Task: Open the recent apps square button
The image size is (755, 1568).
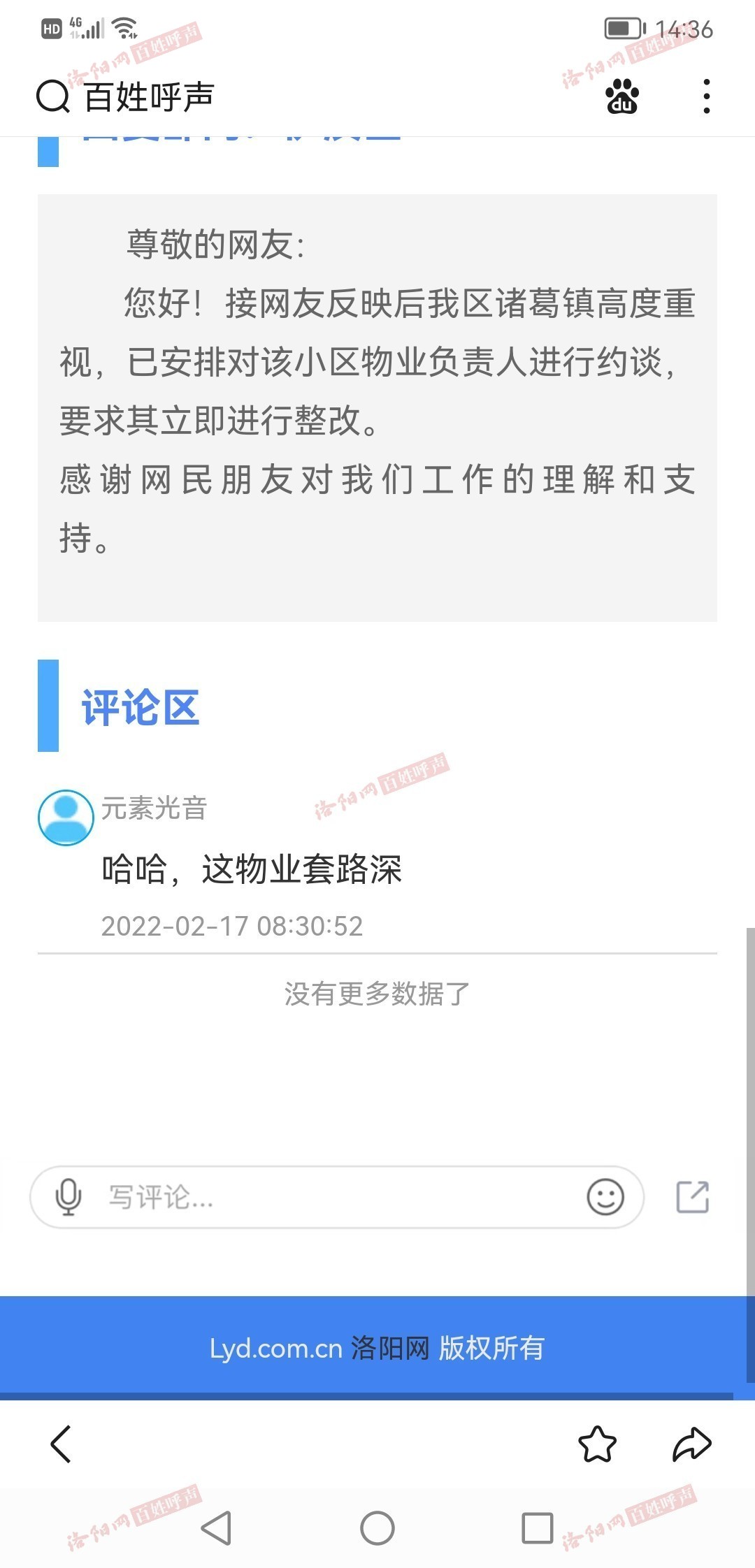Action: (x=538, y=1528)
